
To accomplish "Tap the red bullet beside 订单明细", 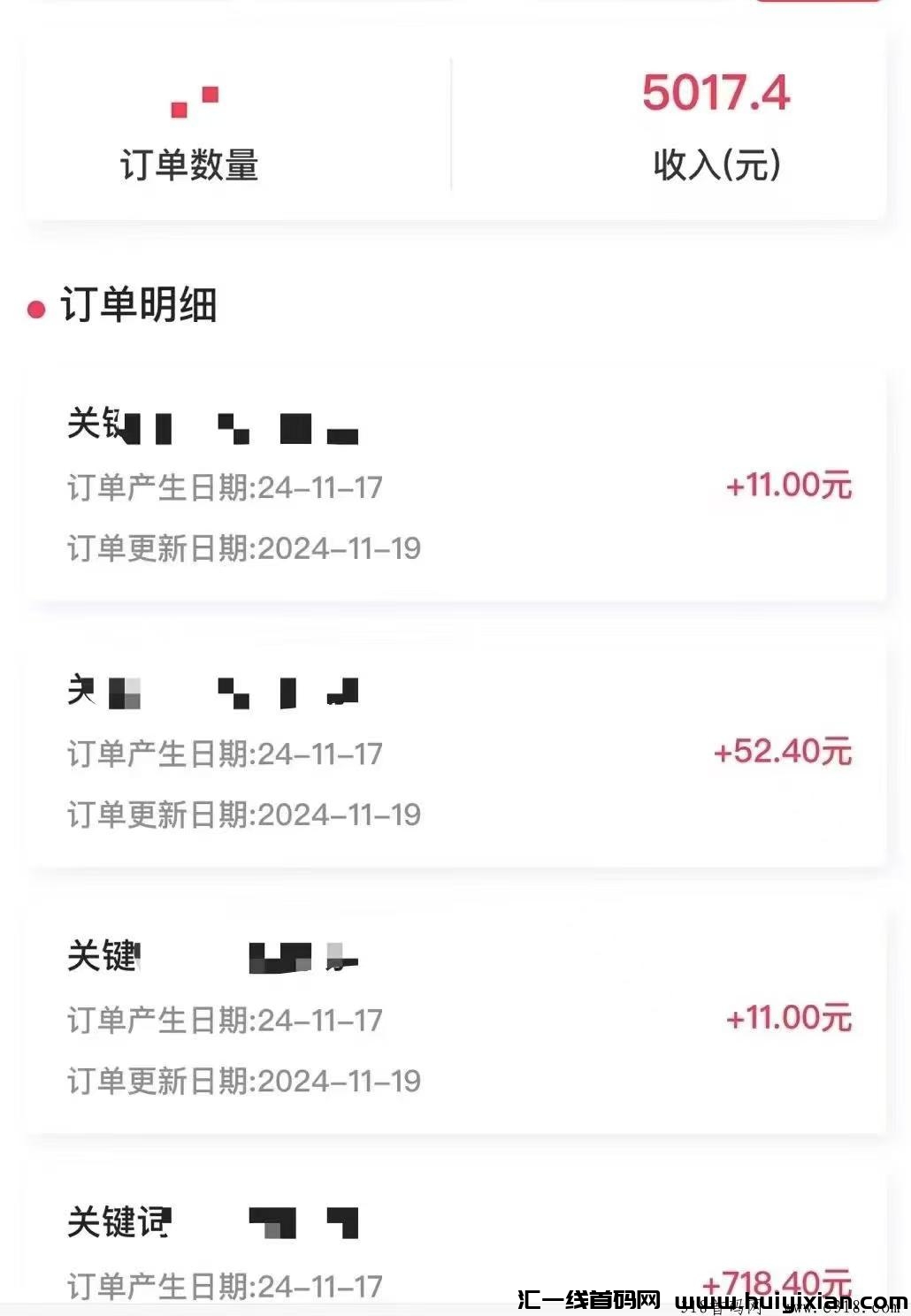I will pyautogui.click(x=34, y=308).
